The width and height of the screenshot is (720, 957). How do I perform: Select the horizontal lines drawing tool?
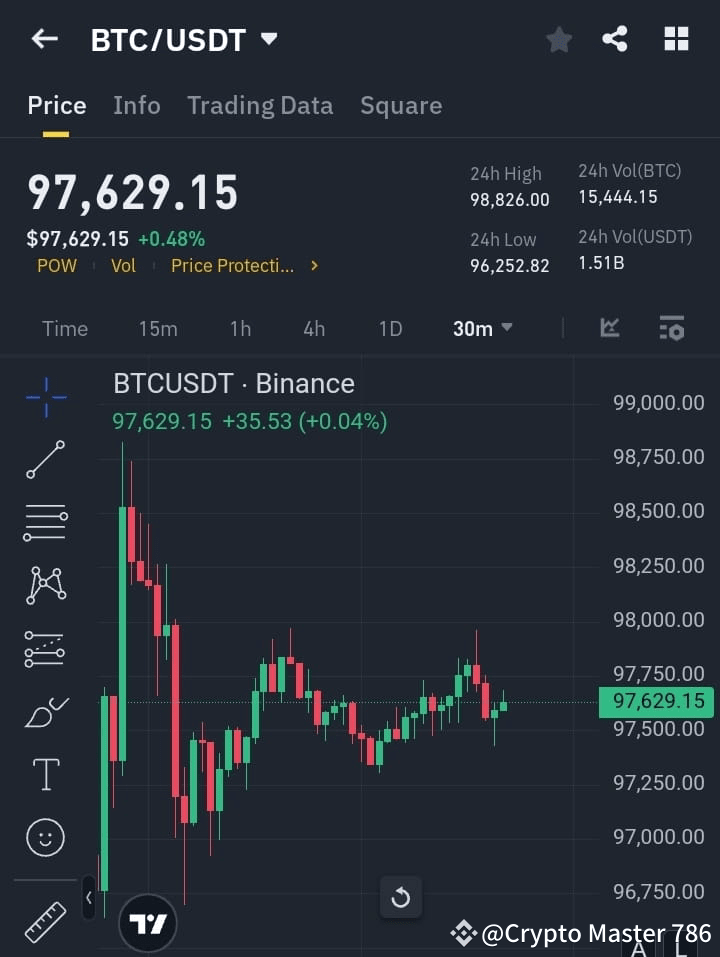(44, 523)
